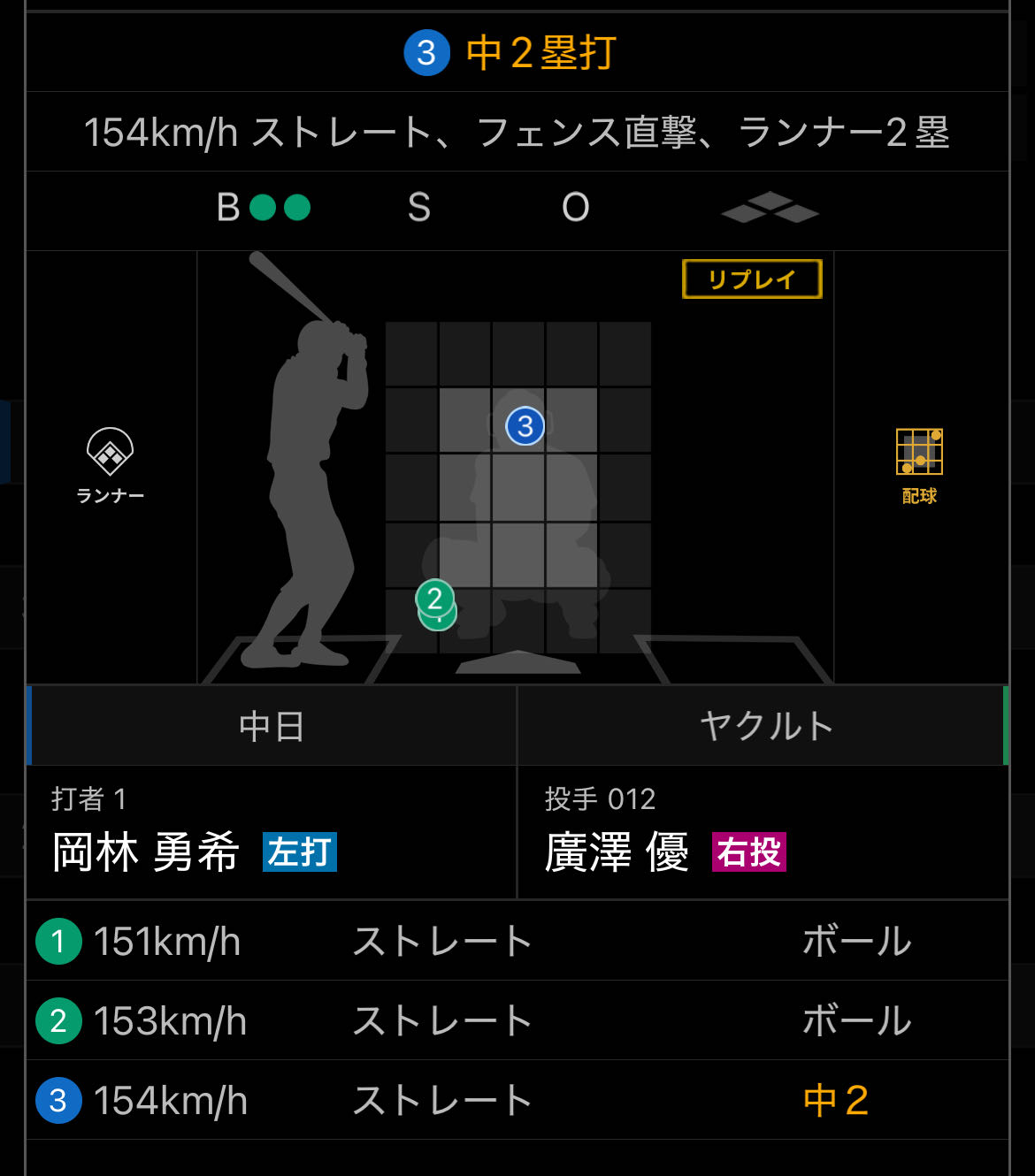
Task: Tap the リプレイ replay button
Action: 752,279
